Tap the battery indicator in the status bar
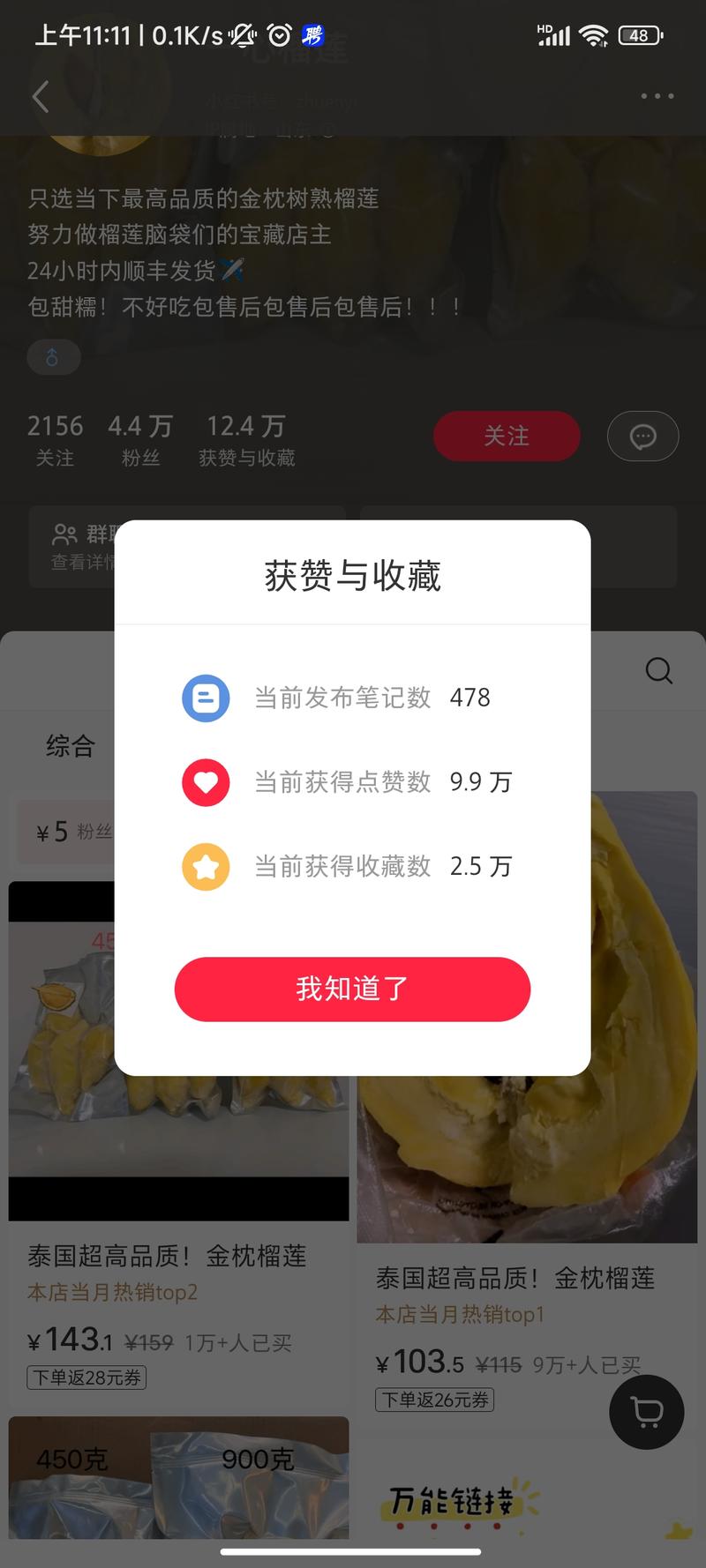This screenshot has width=706, height=1568. [642, 35]
